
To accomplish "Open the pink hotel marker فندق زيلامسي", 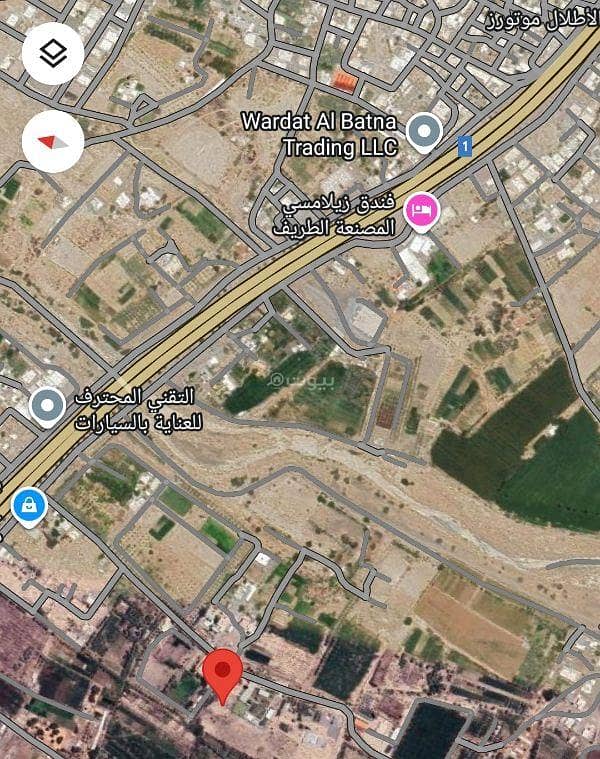I will coord(422,210).
